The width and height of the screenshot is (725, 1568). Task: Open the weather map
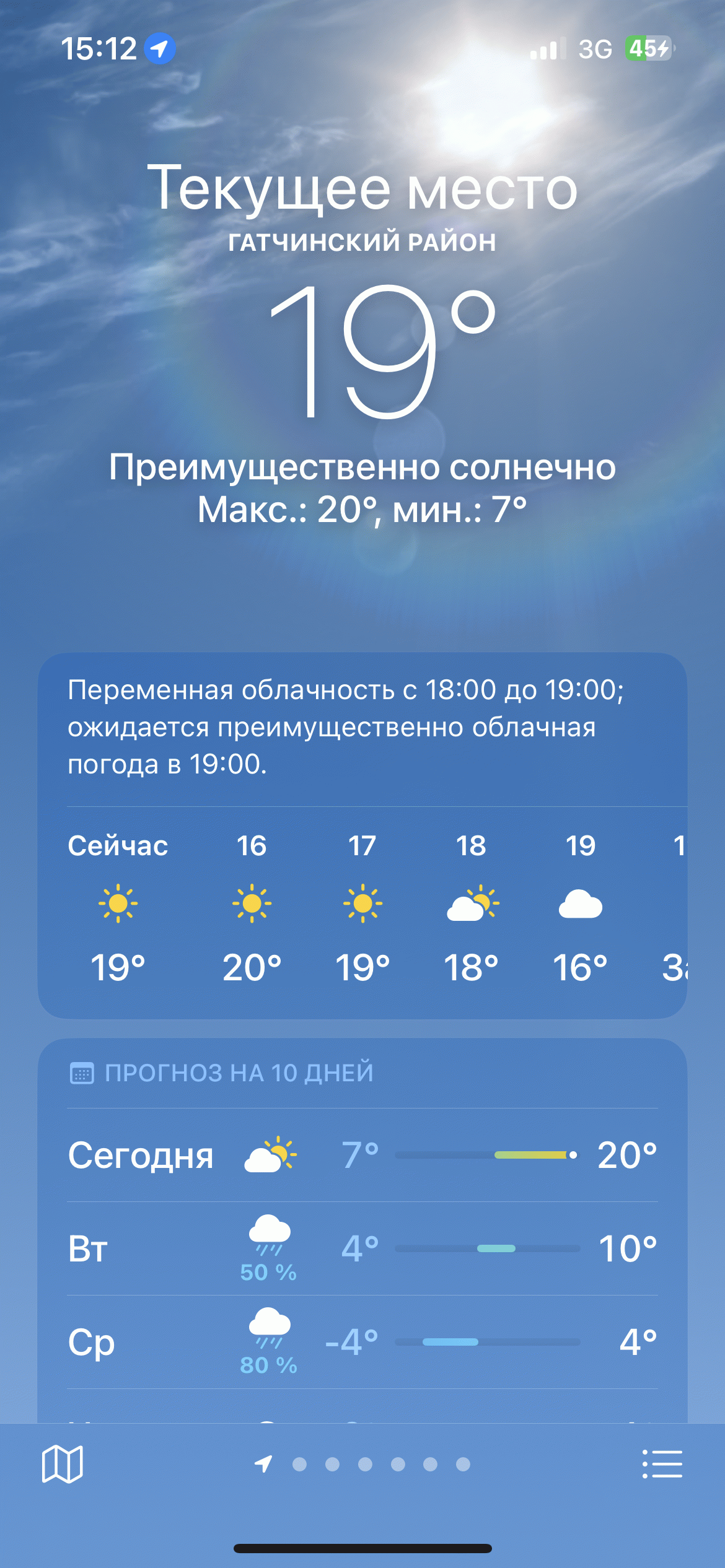point(62,1464)
